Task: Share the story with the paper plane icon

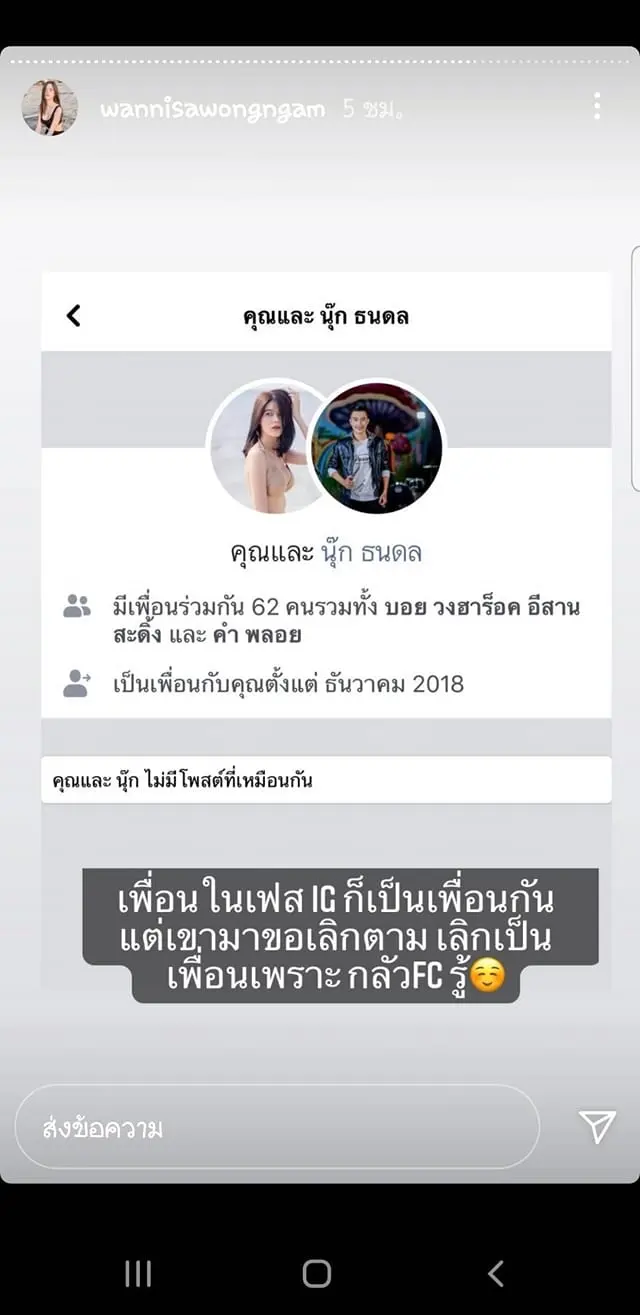Action: tap(597, 1127)
